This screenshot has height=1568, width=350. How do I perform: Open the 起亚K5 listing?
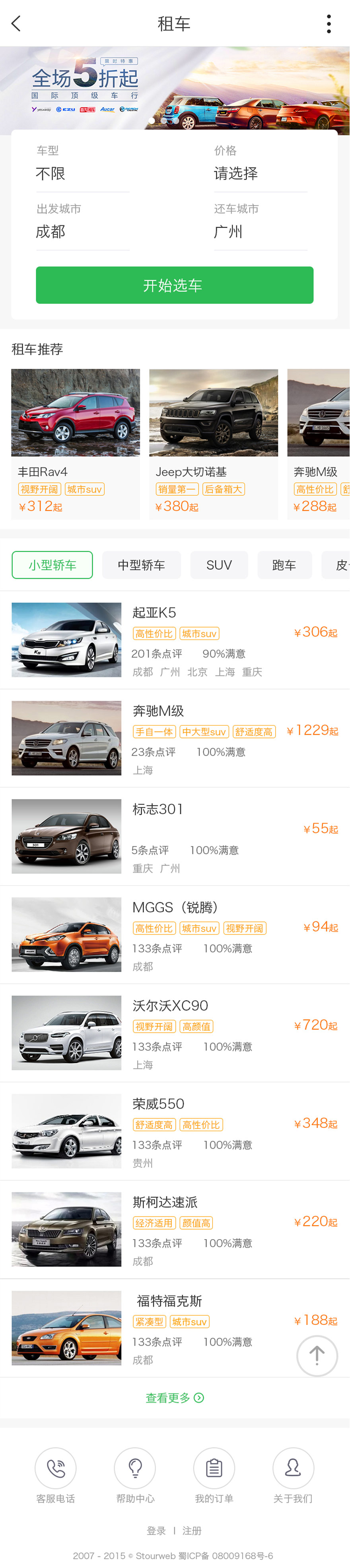click(174, 640)
